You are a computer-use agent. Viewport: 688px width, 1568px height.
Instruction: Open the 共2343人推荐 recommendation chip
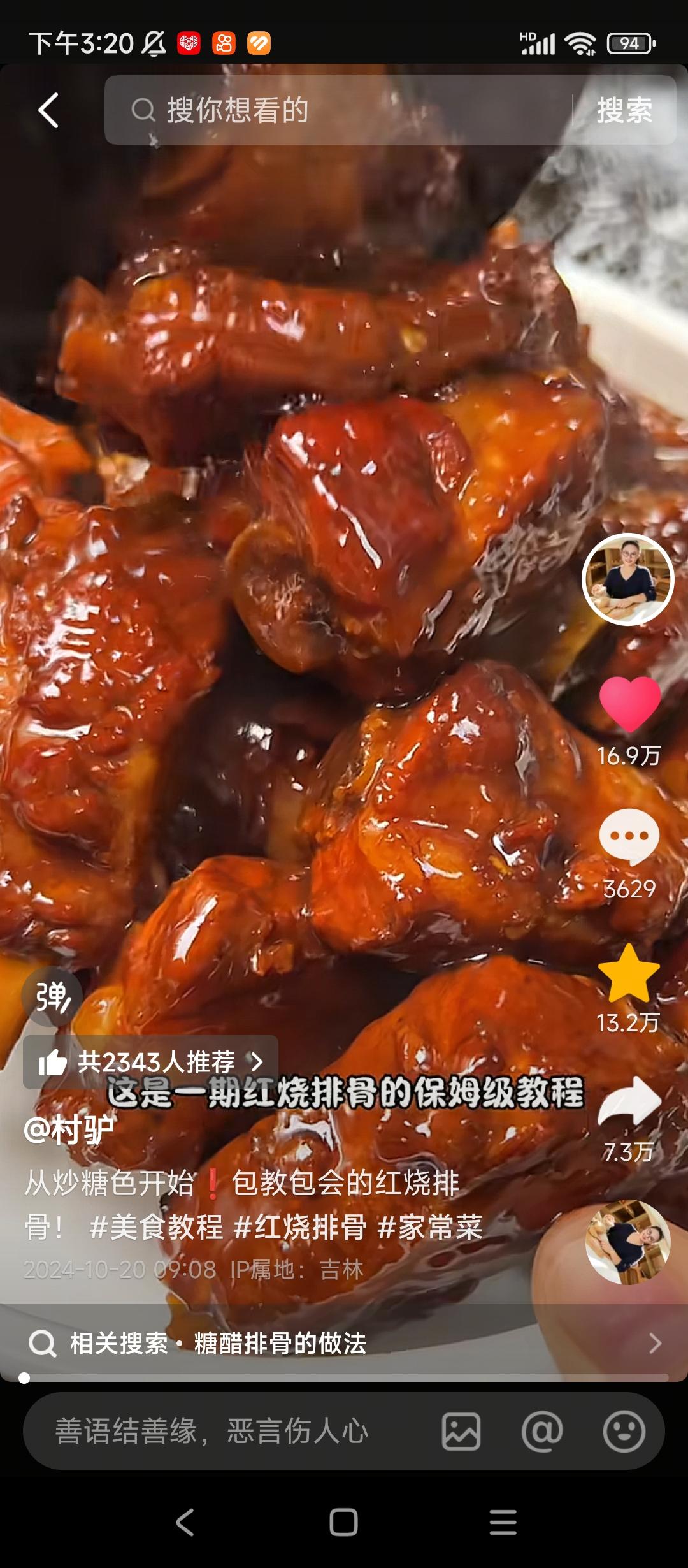click(x=150, y=1062)
